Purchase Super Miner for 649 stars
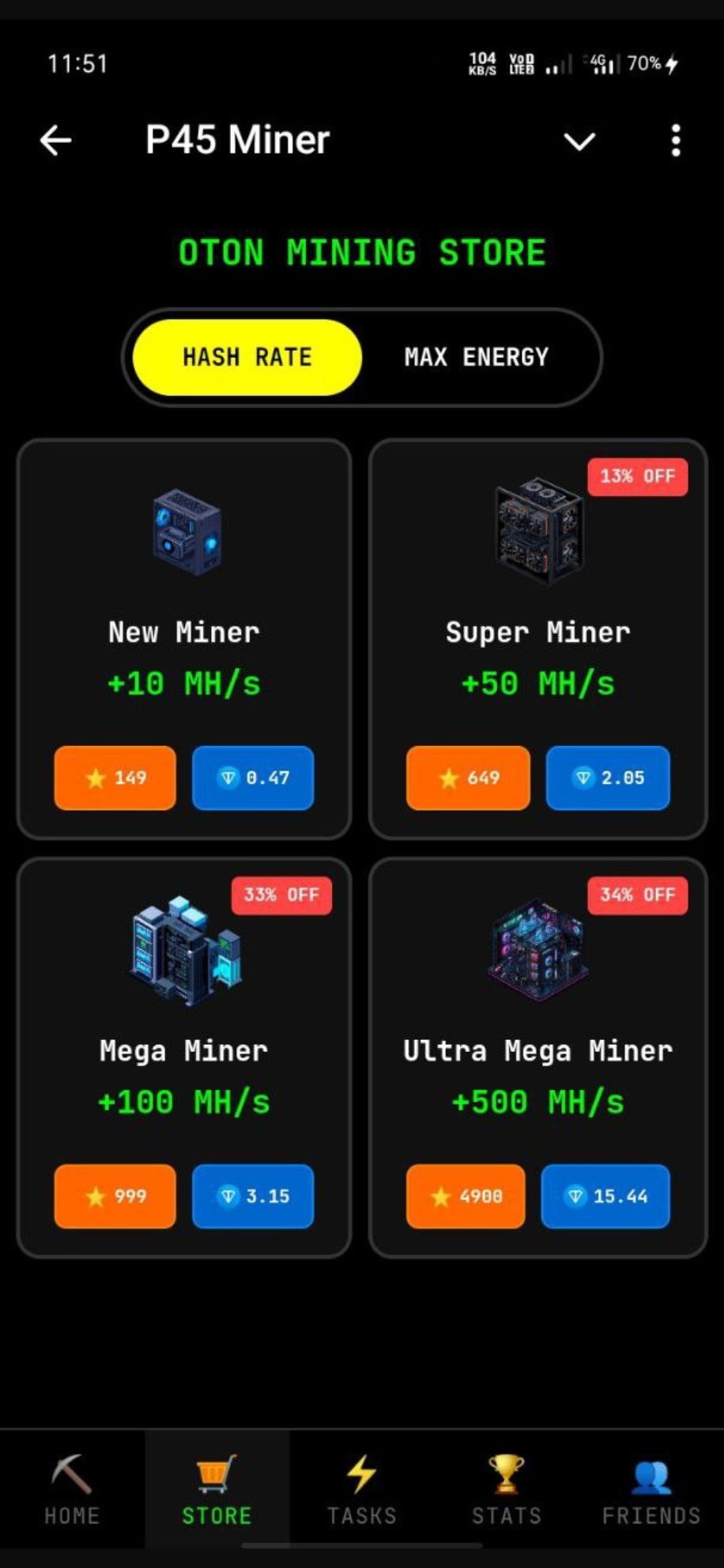Image resolution: width=724 pixels, height=1568 pixels. click(468, 778)
